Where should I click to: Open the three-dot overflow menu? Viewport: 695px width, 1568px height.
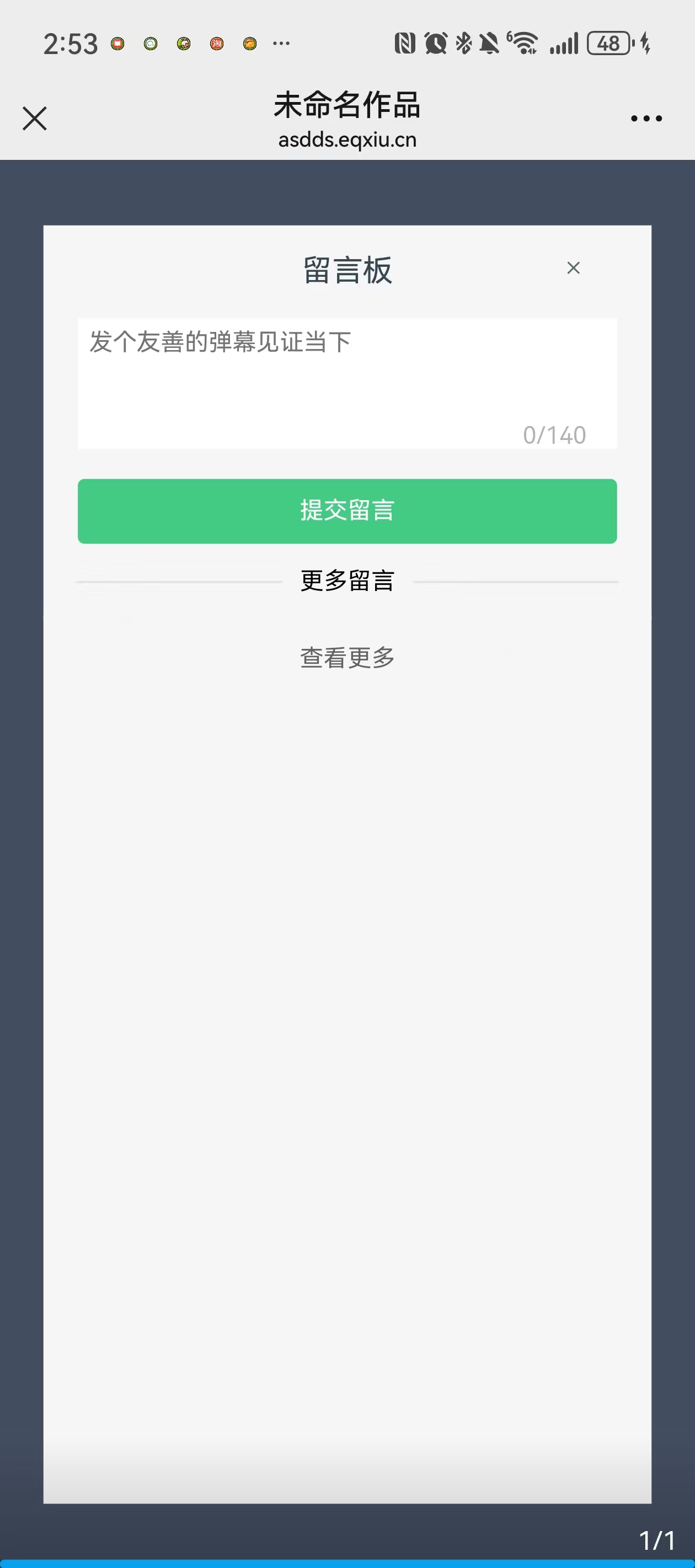[x=646, y=119]
